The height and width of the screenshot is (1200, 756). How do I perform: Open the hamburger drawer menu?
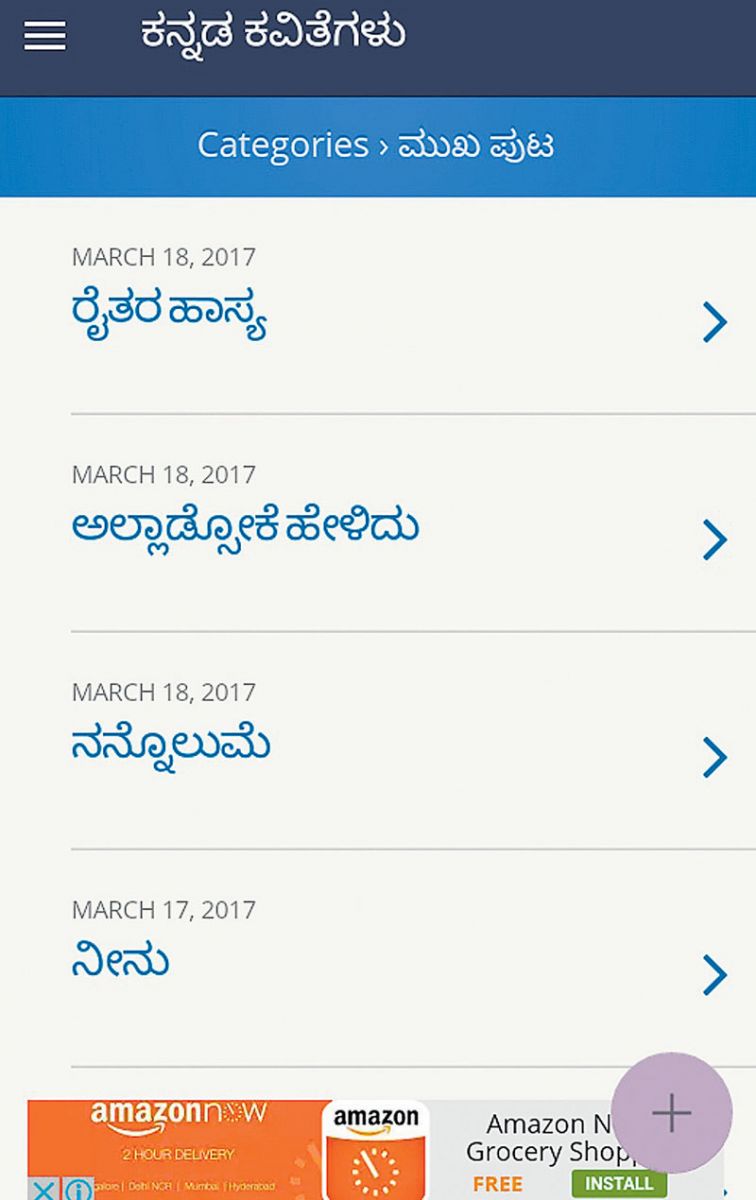(x=45, y=36)
